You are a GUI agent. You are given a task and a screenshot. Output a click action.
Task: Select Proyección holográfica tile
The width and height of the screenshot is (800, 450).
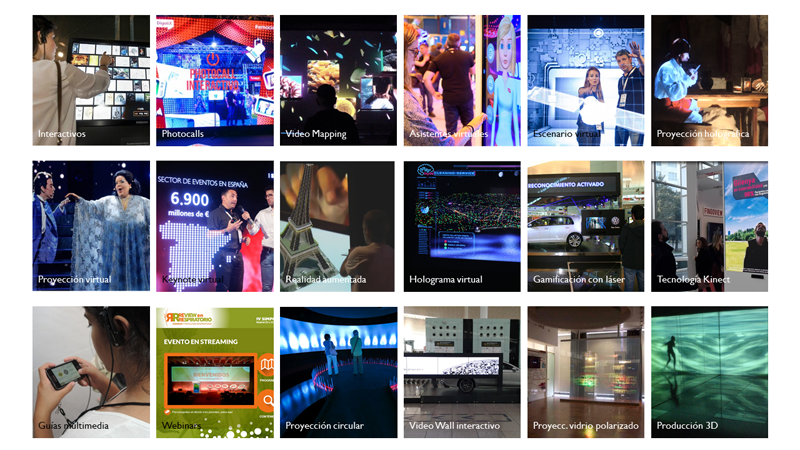coord(709,80)
